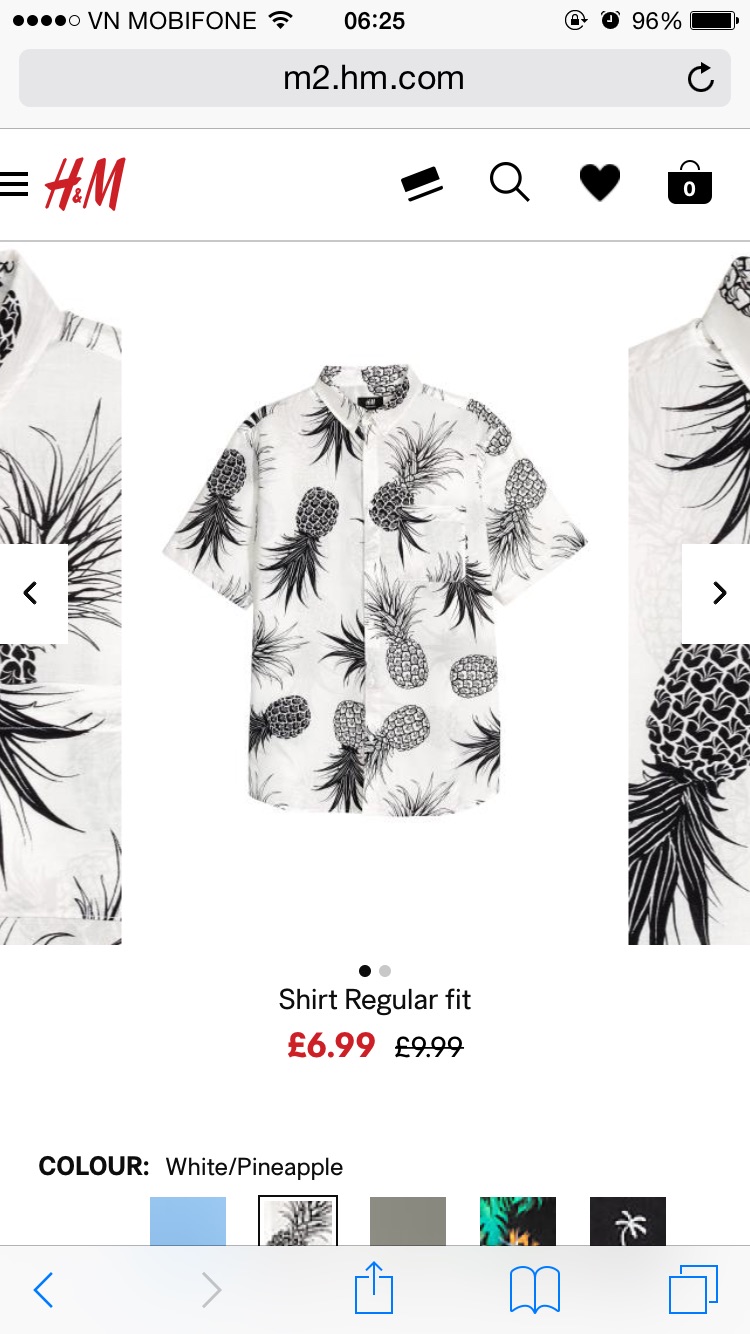Image resolution: width=750 pixels, height=1334 pixels.
Task: Open Safari tabs overview
Action: 693,1290
